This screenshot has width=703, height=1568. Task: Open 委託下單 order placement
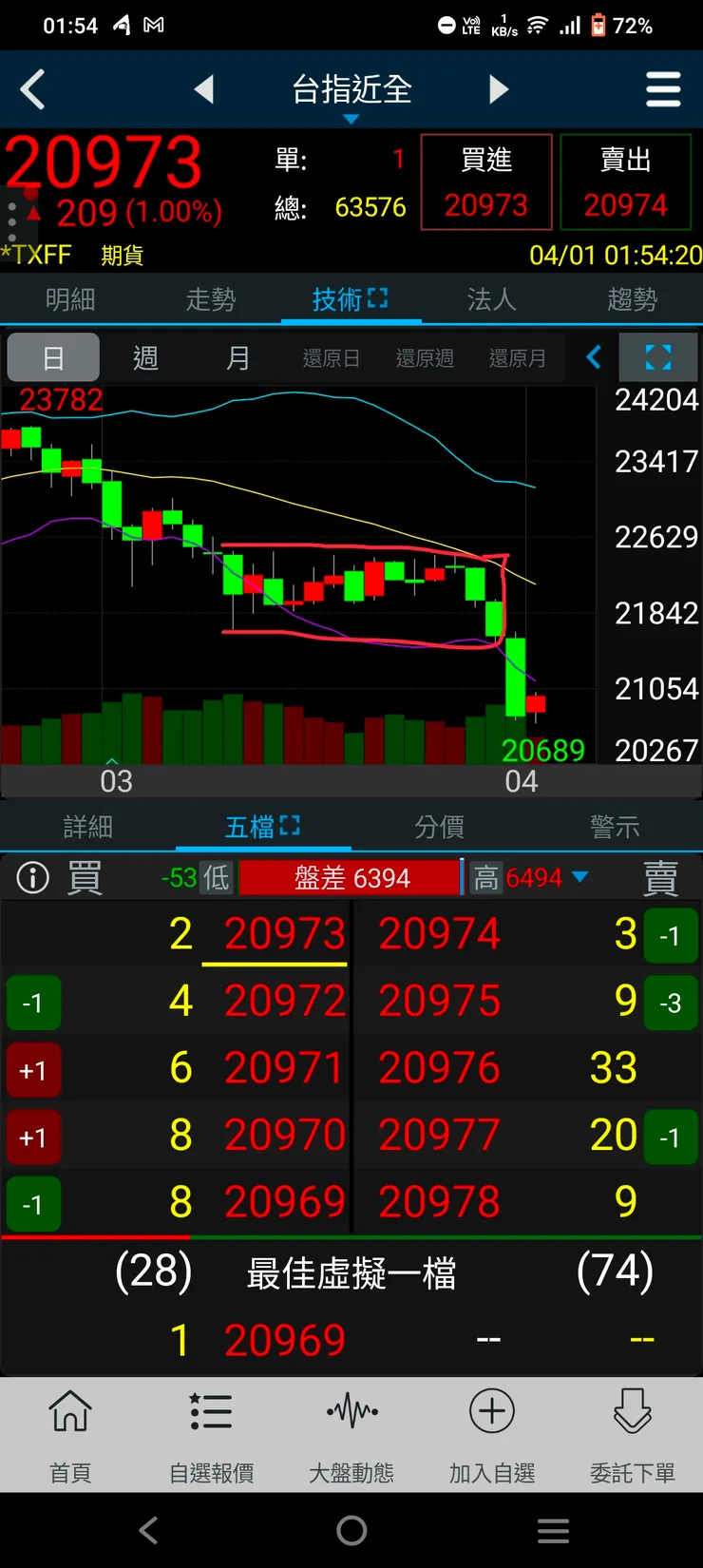pyautogui.click(x=633, y=1435)
